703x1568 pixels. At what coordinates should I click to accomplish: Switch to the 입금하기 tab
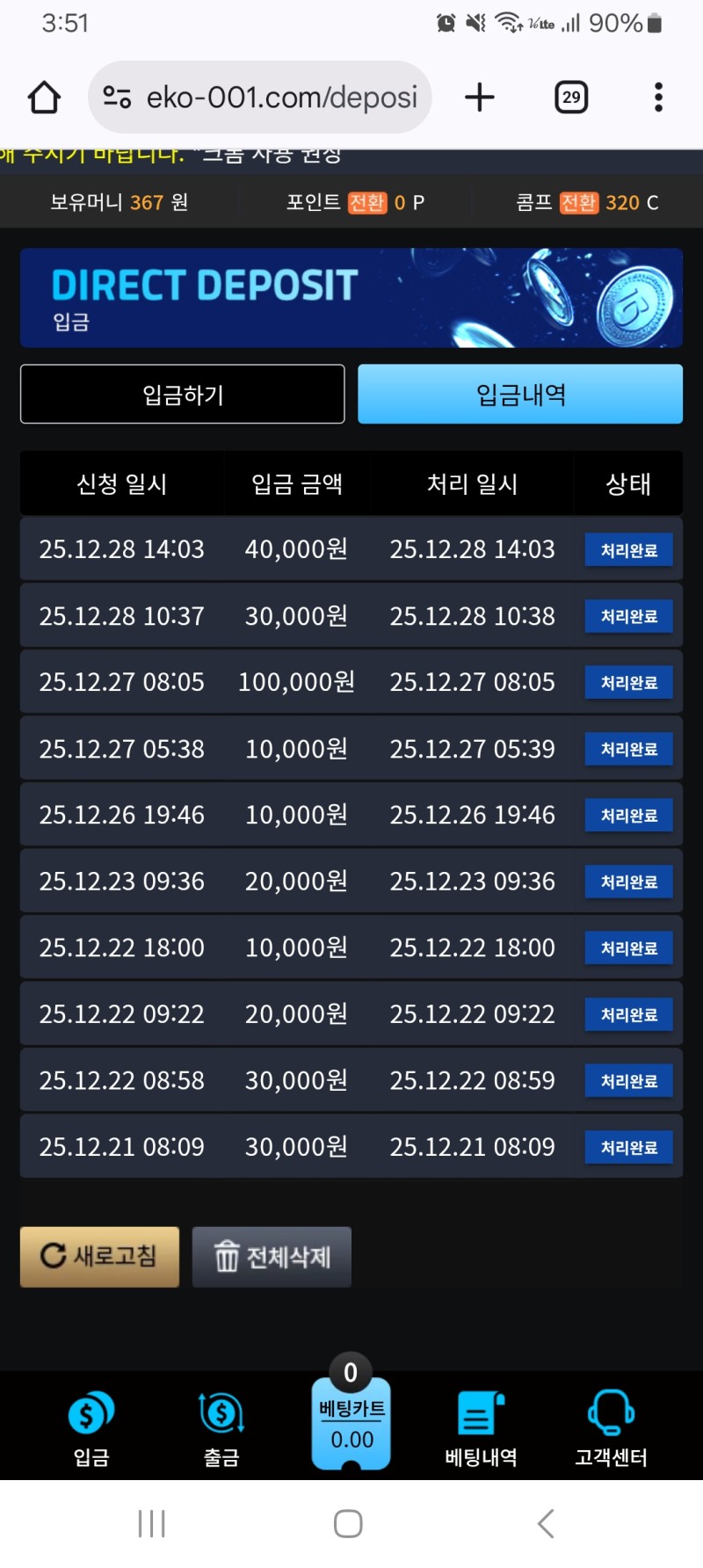click(183, 395)
